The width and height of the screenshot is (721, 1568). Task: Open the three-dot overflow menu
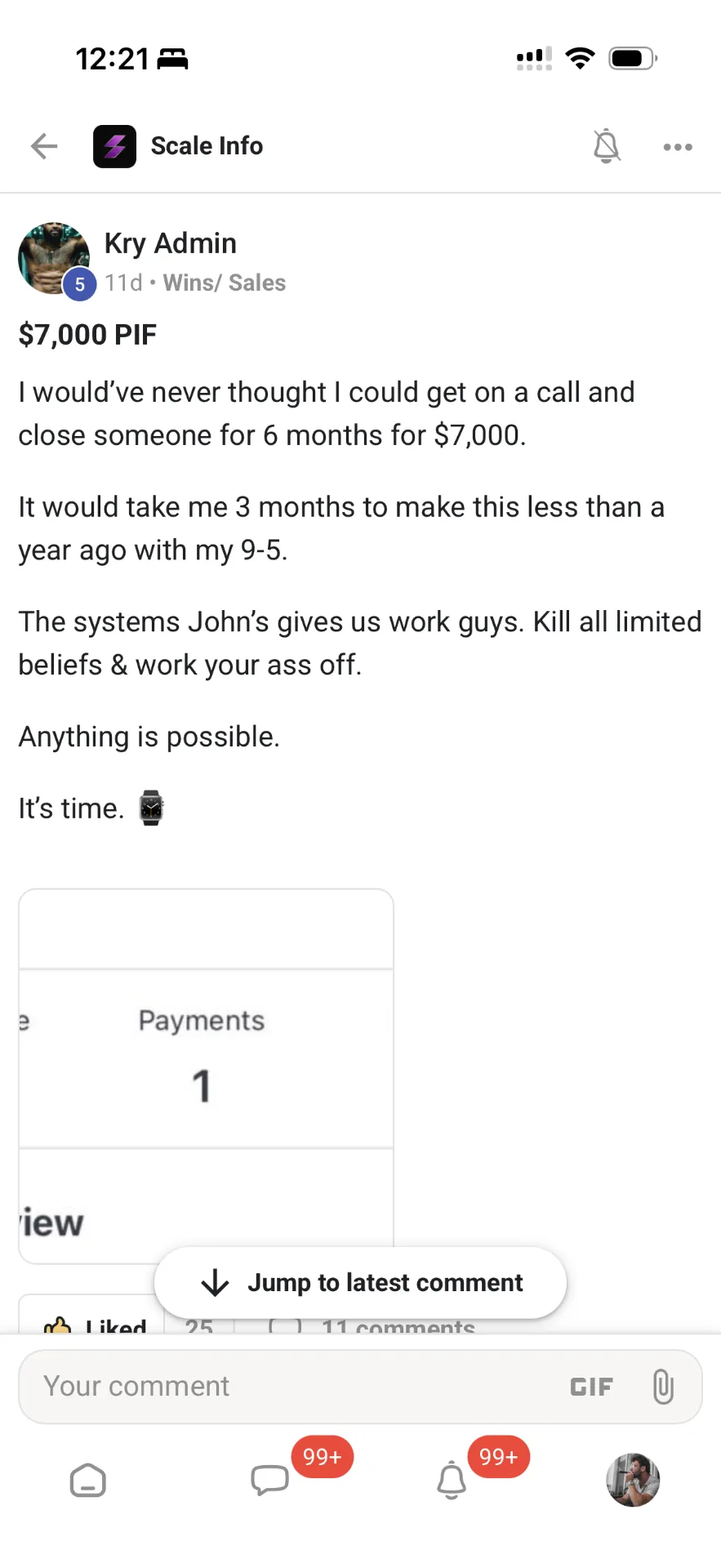(x=678, y=147)
